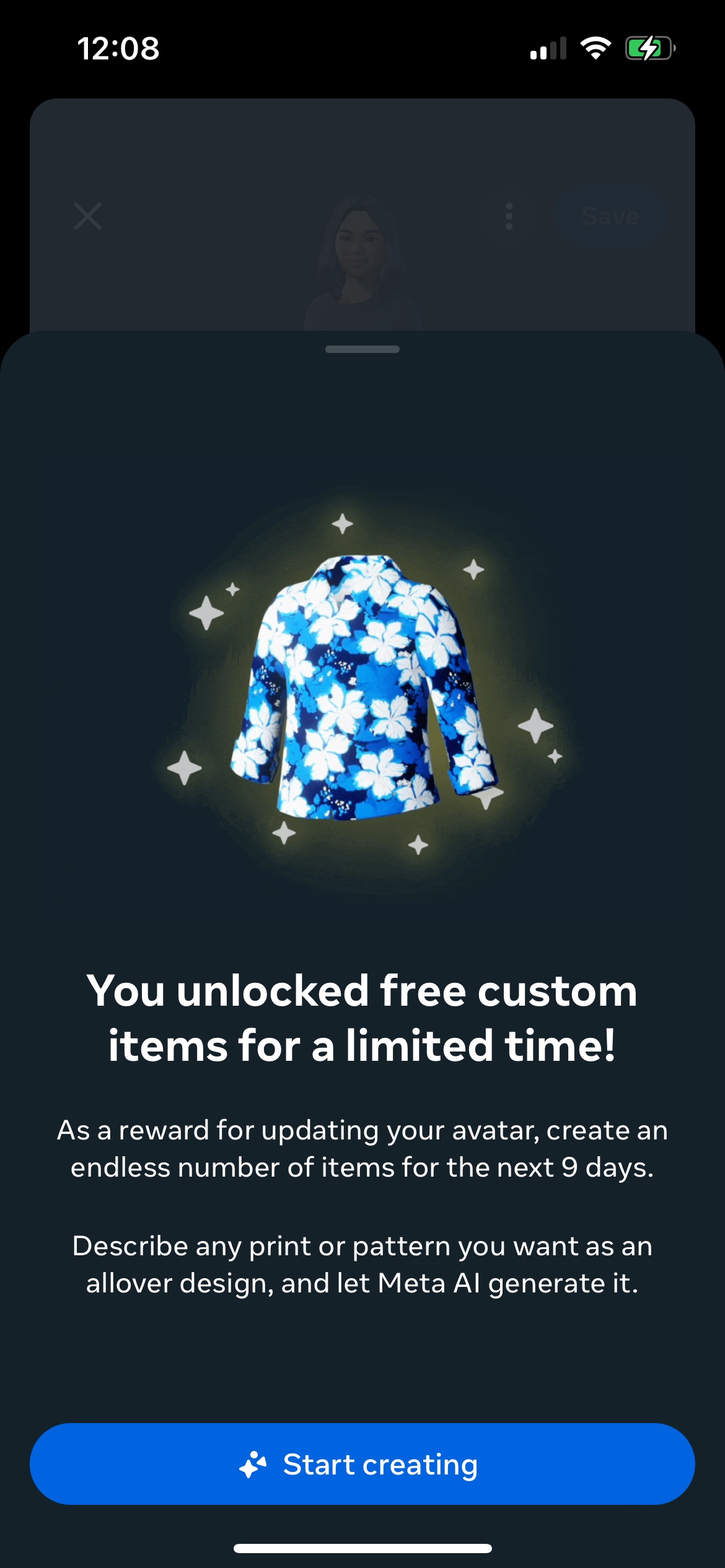Tap the reward headline text

point(362,1019)
